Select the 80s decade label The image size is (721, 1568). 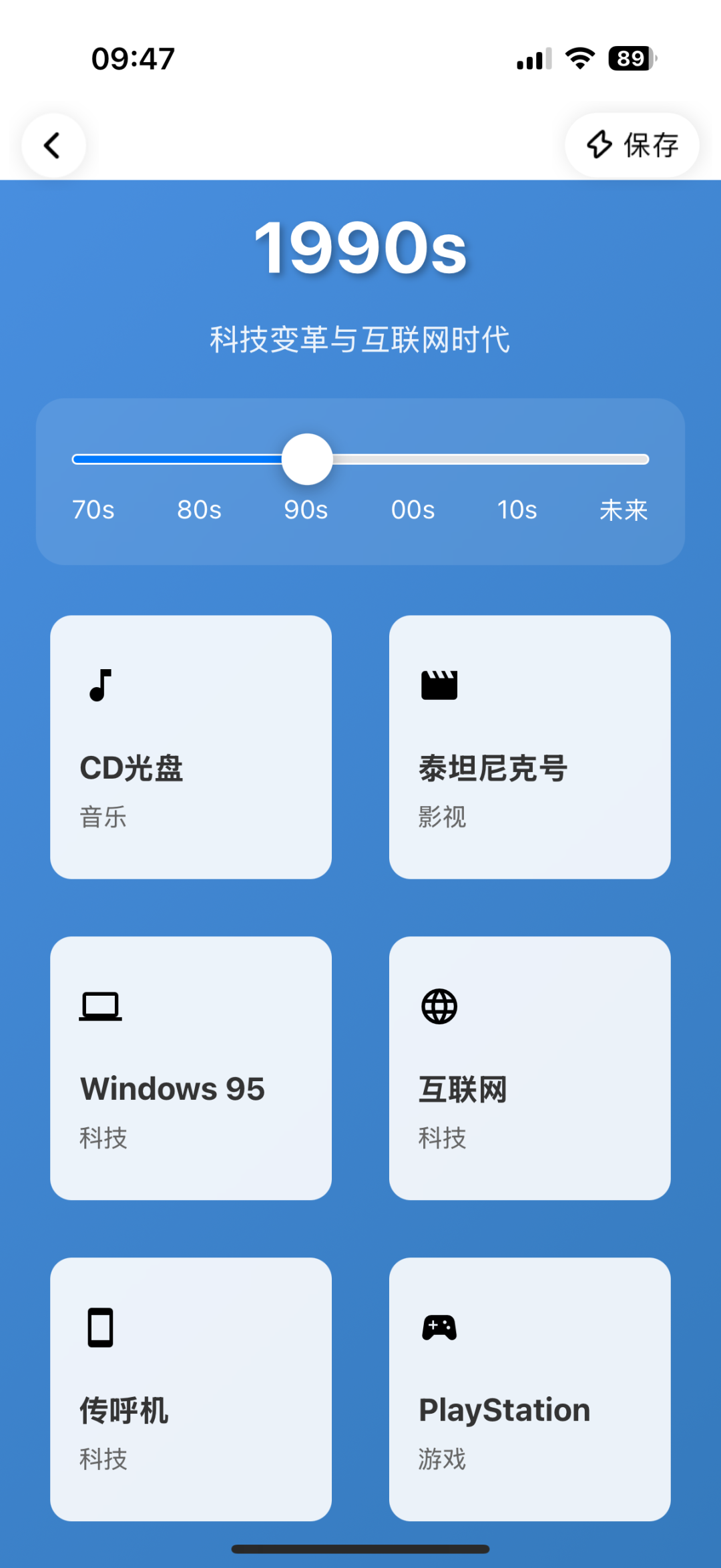(199, 510)
